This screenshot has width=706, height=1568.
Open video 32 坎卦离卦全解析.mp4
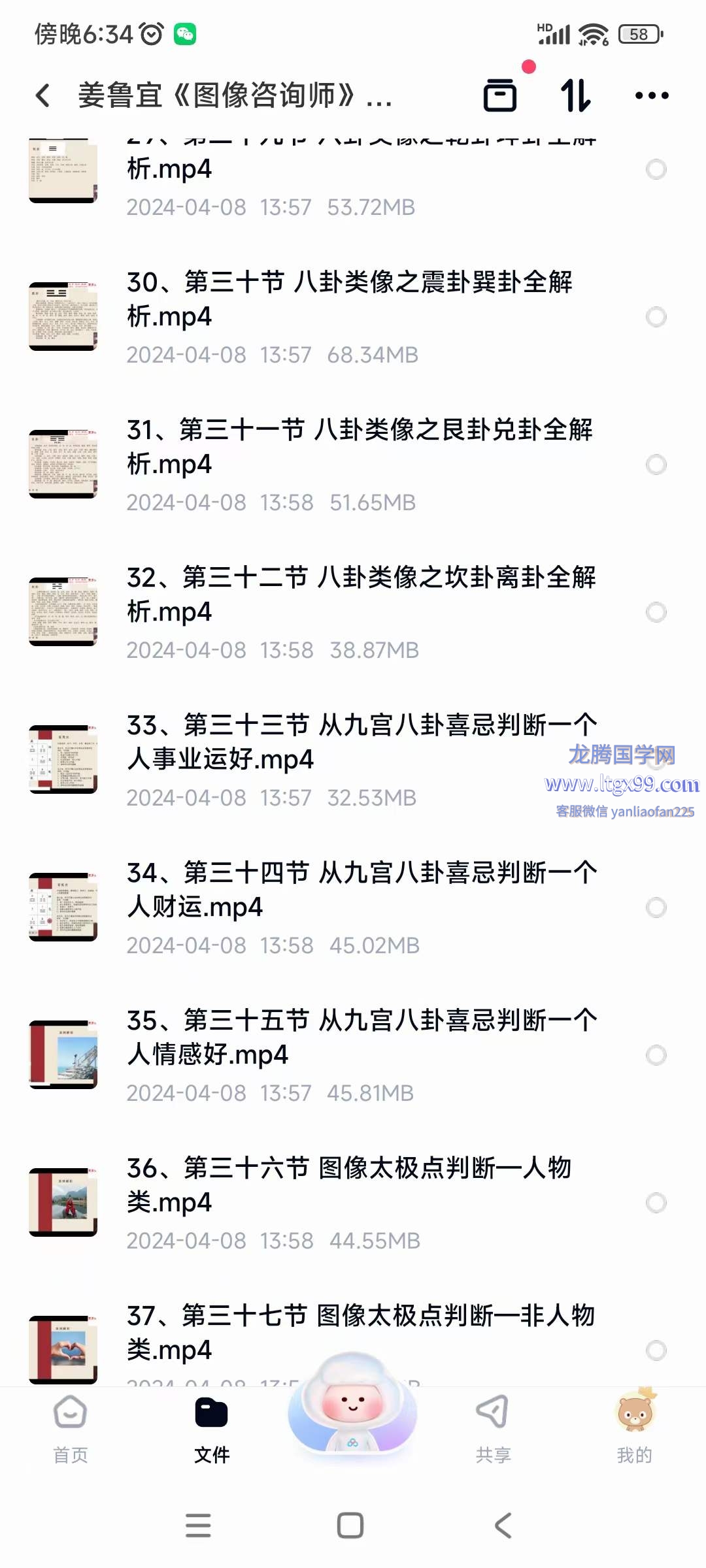361,595
